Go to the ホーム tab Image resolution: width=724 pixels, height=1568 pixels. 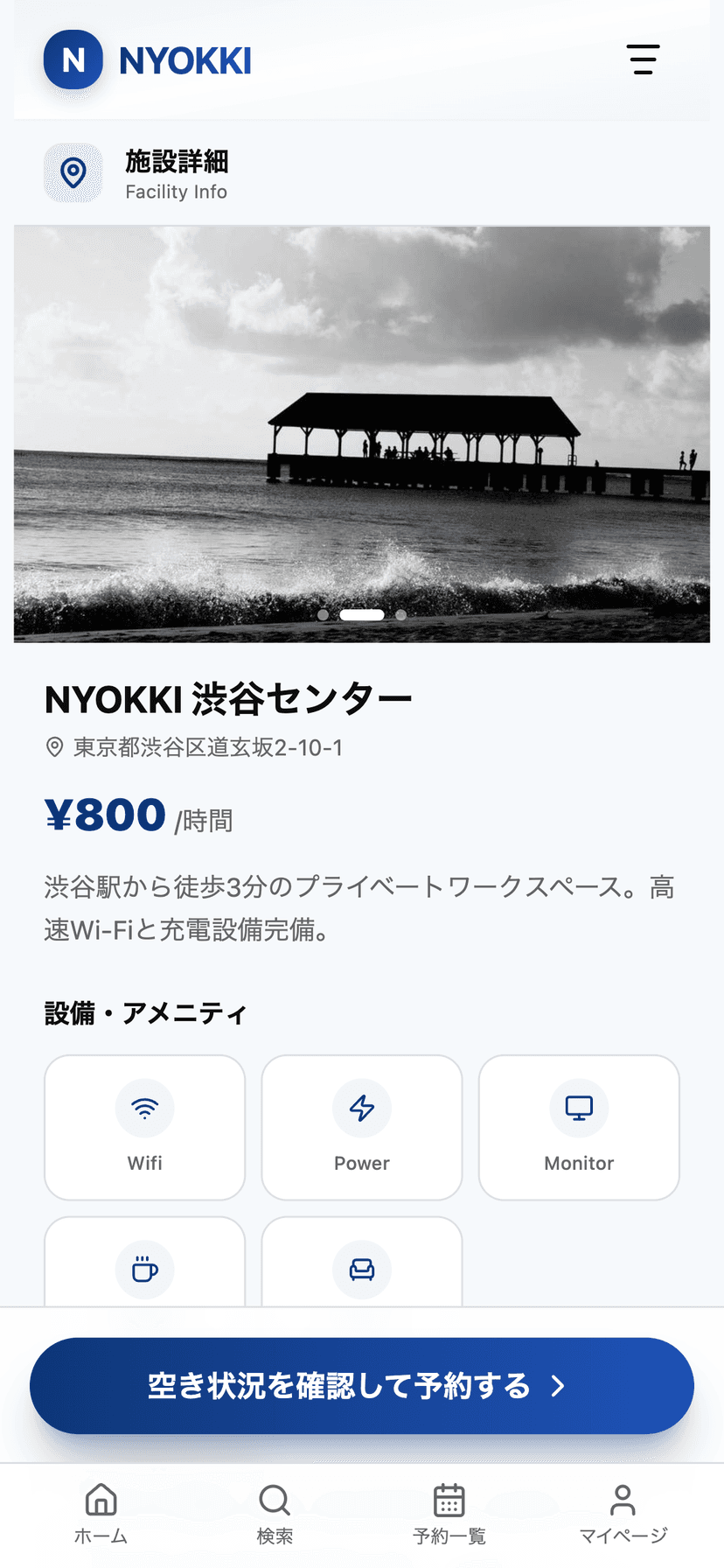[101, 1513]
